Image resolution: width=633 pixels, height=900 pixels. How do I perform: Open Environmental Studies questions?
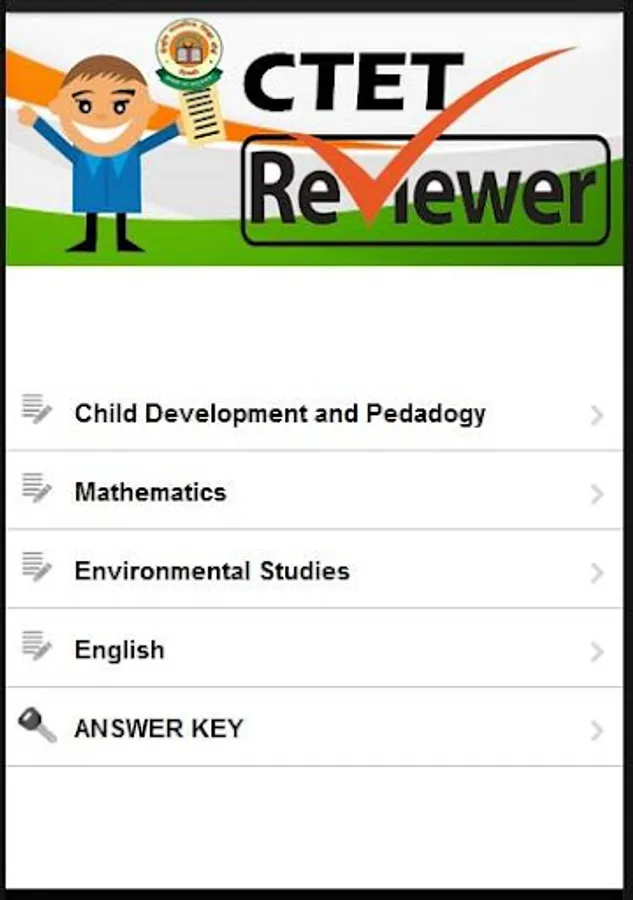pos(212,571)
